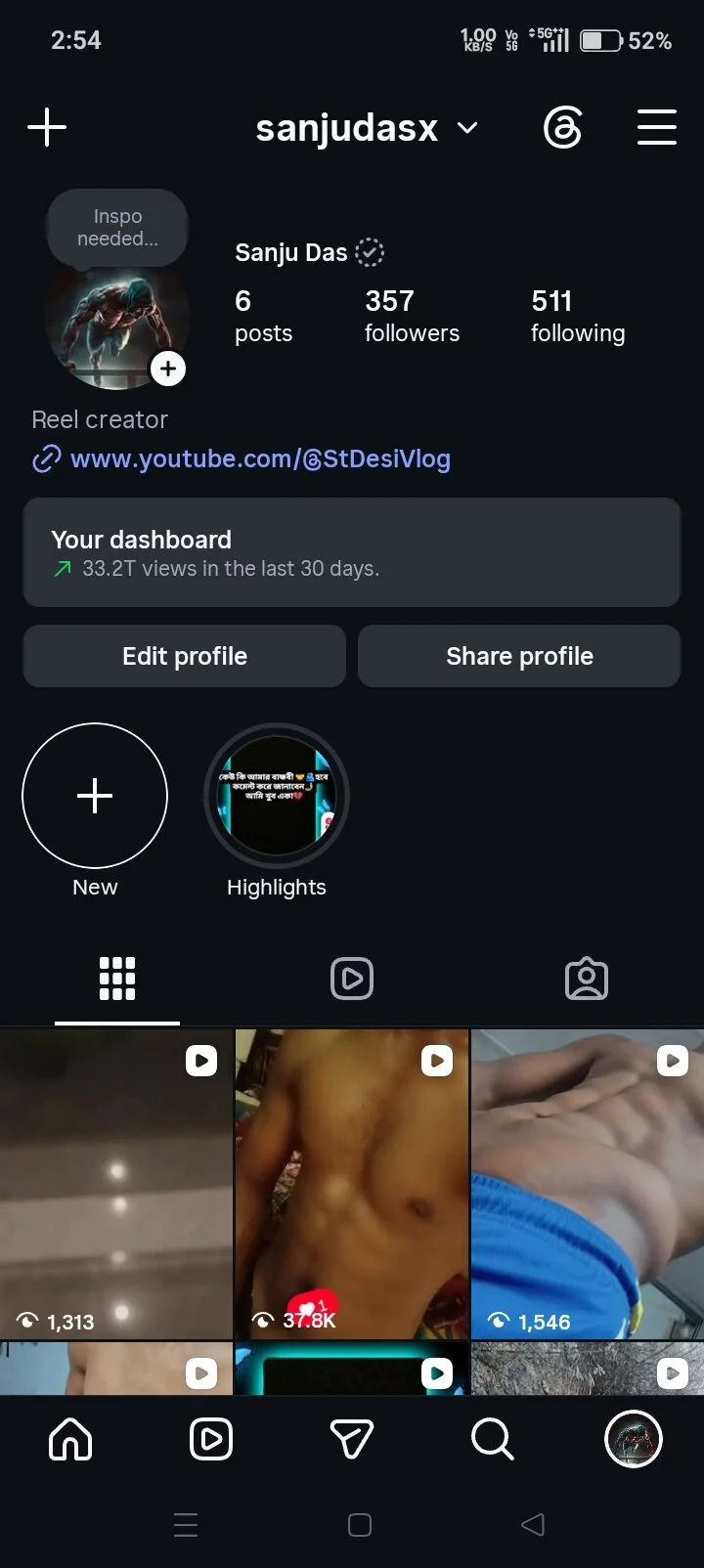Tap the plus icon to create content
The image size is (704, 1568).
tap(47, 127)
